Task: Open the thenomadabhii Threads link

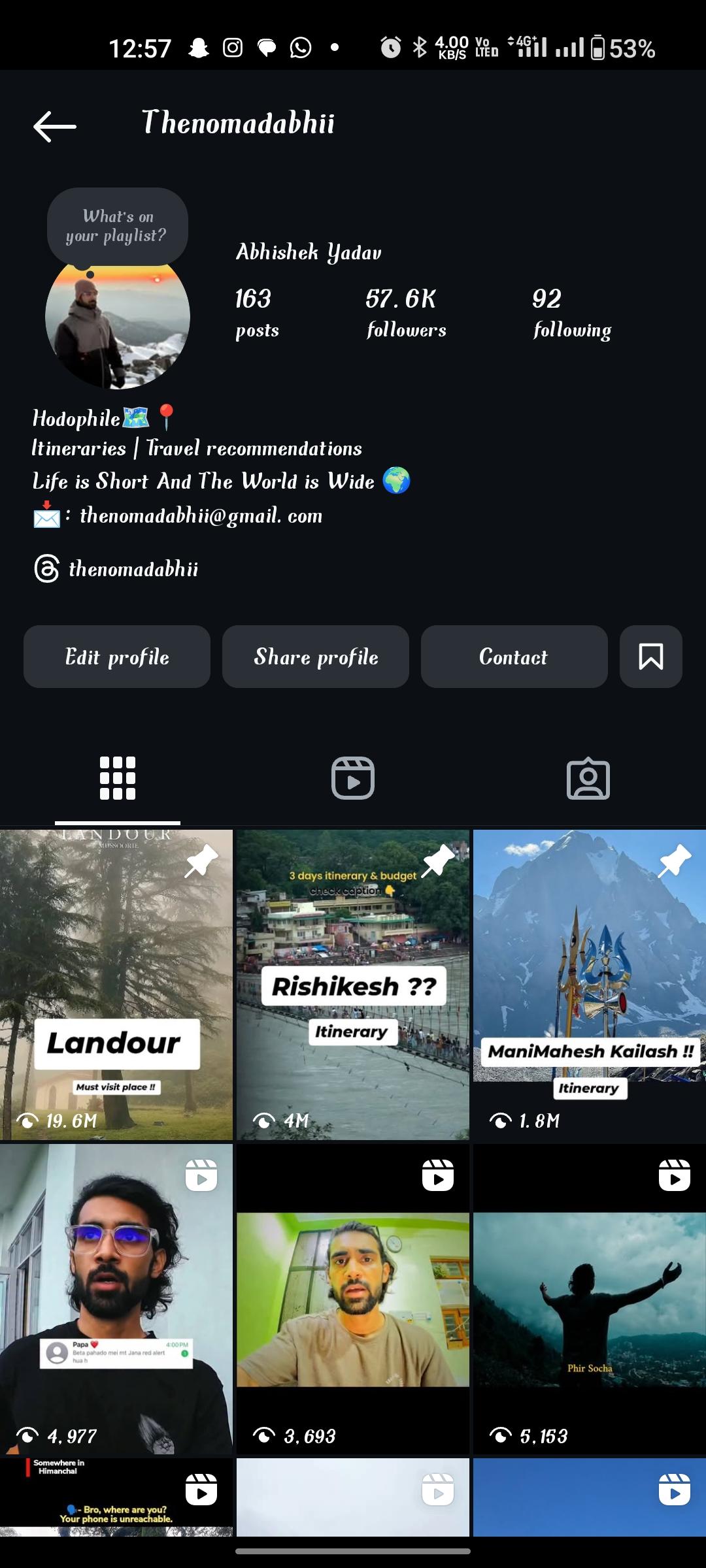Action: [x=133, y=568]
